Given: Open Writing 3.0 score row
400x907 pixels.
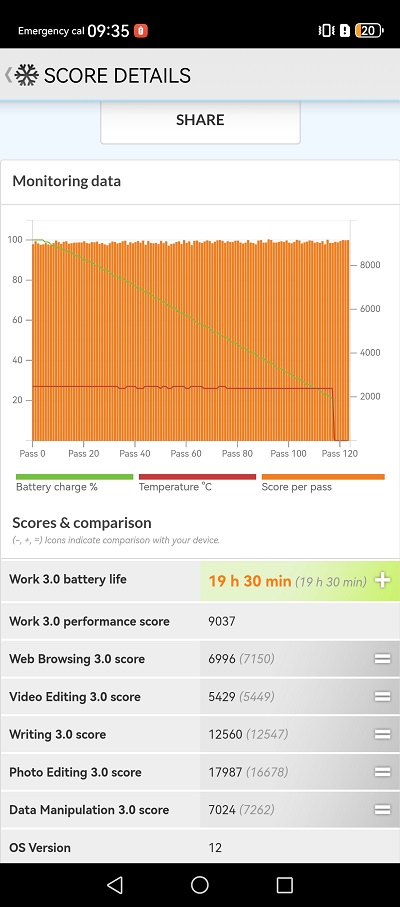Looking at the screenshot, I should [200, 734].
